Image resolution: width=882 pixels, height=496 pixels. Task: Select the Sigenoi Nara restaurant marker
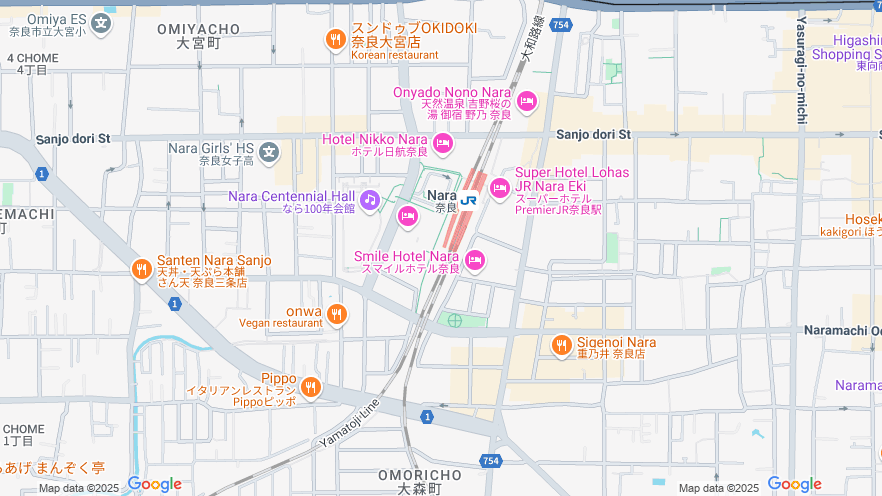click(x=561, y=346)
